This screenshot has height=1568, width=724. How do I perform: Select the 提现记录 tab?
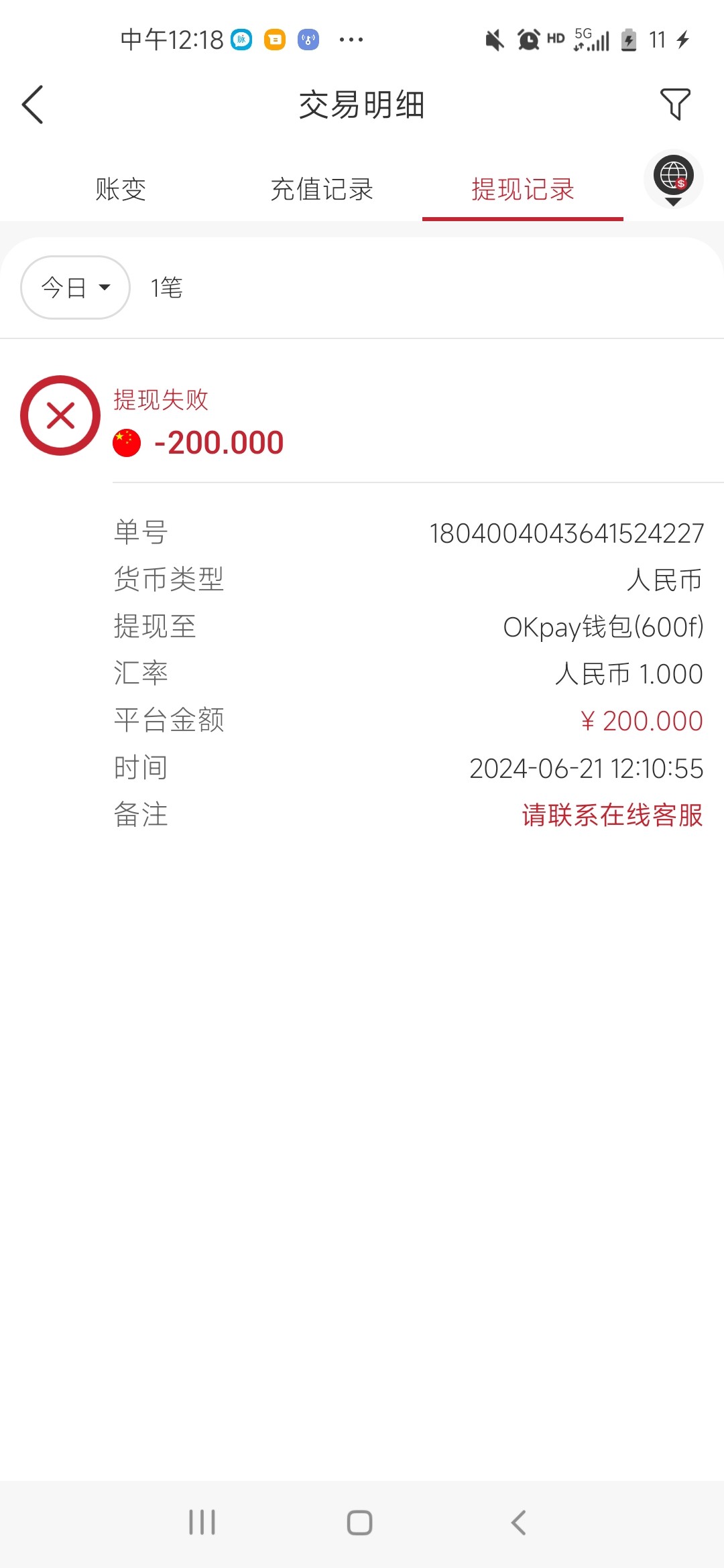(x=523, y=190)
